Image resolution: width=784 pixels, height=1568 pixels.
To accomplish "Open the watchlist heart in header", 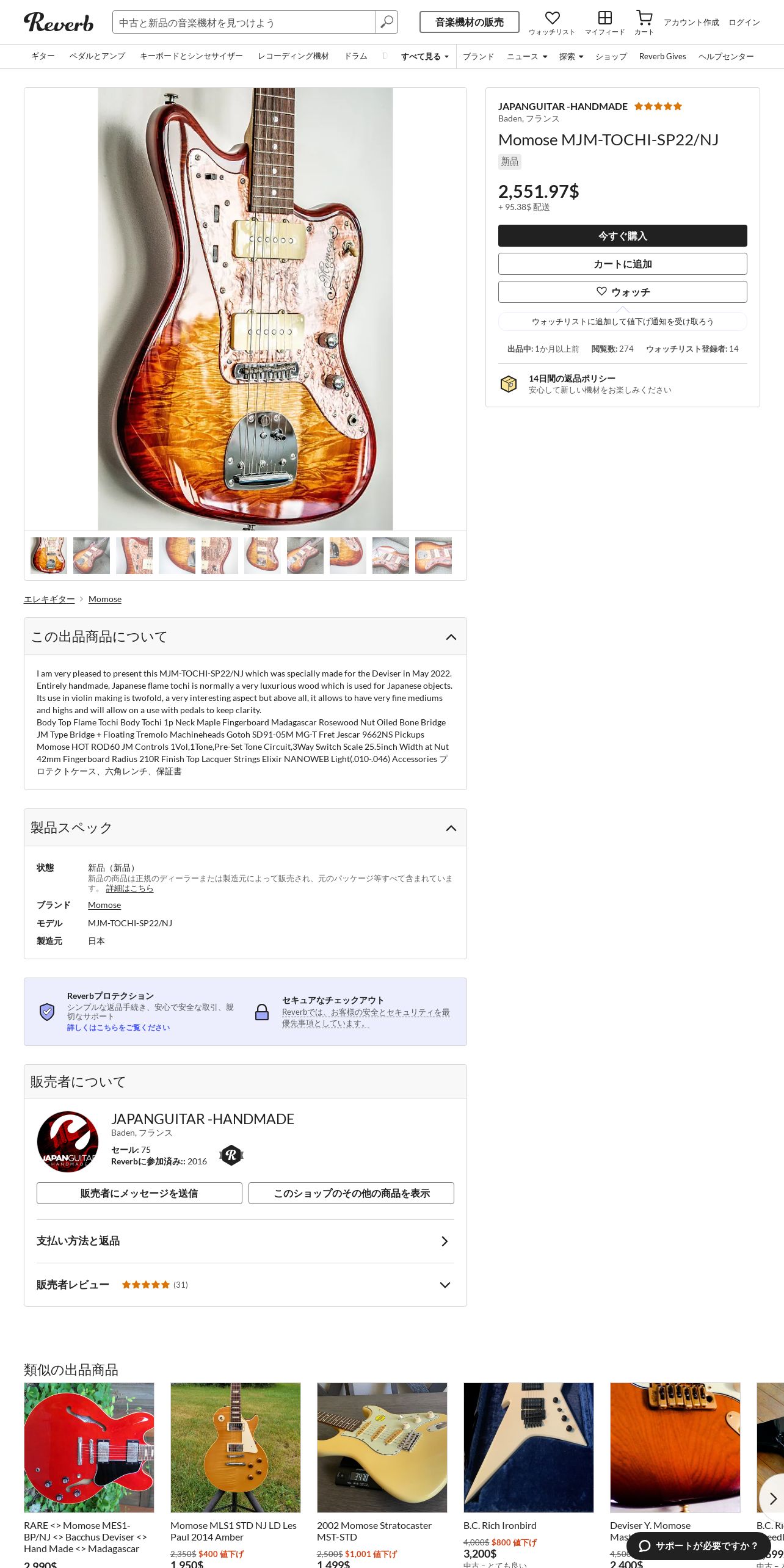I will point(552,23).
